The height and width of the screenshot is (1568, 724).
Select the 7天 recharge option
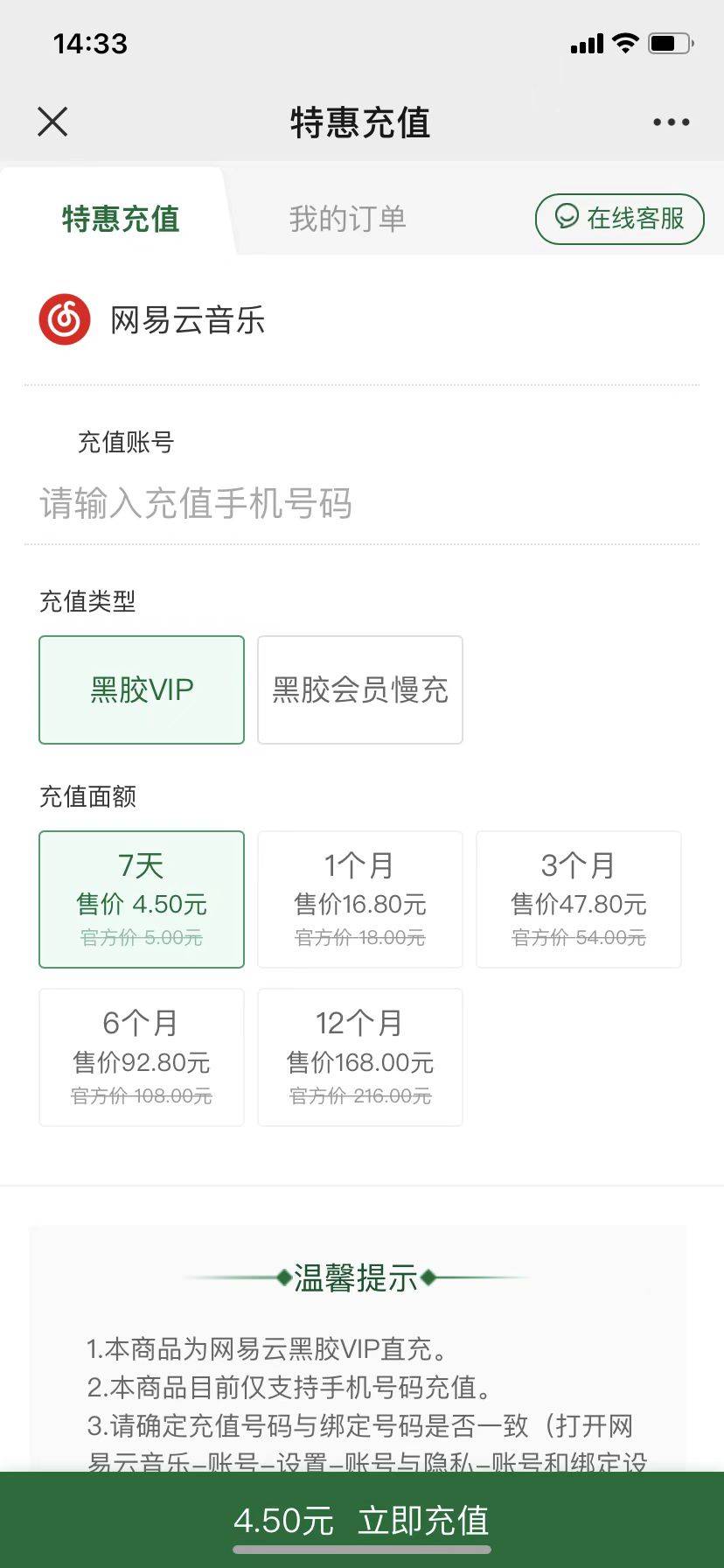141,899
